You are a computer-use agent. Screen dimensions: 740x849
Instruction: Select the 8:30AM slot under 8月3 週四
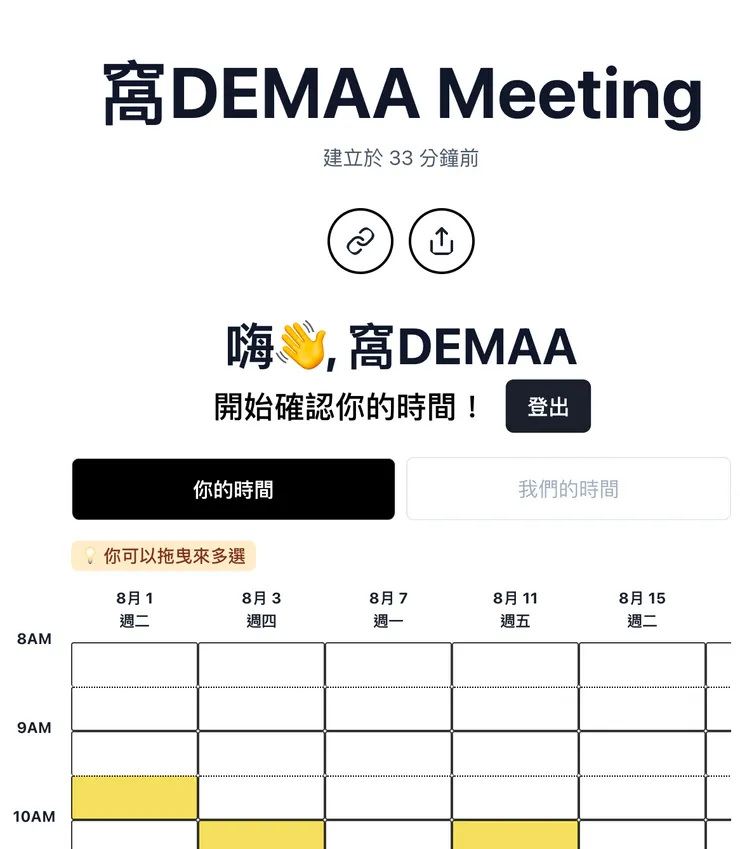[x=260, y=710]
